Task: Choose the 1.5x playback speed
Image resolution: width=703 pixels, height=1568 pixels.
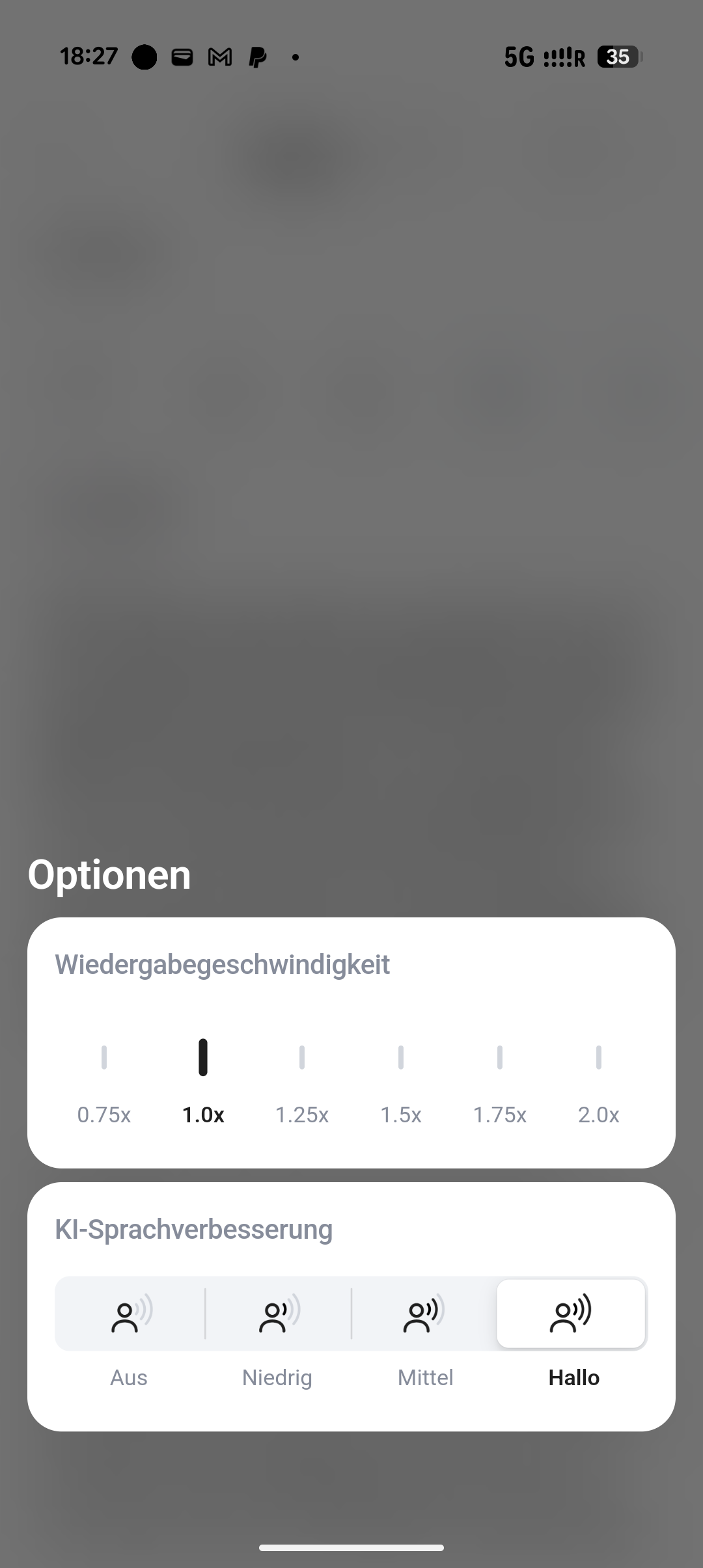Action: tap(401, 1080)
